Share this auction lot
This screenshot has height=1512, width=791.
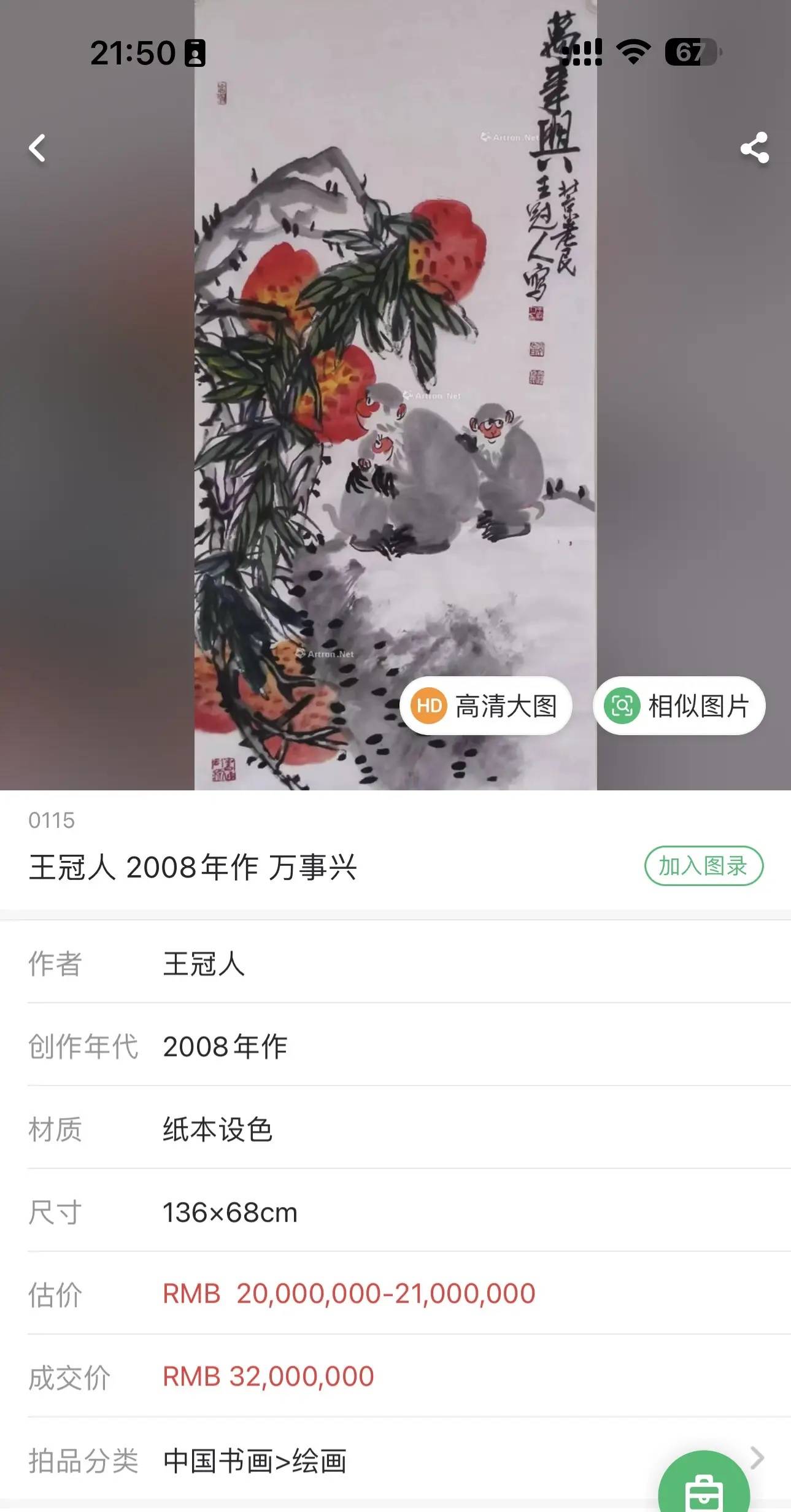pos(754,148)
